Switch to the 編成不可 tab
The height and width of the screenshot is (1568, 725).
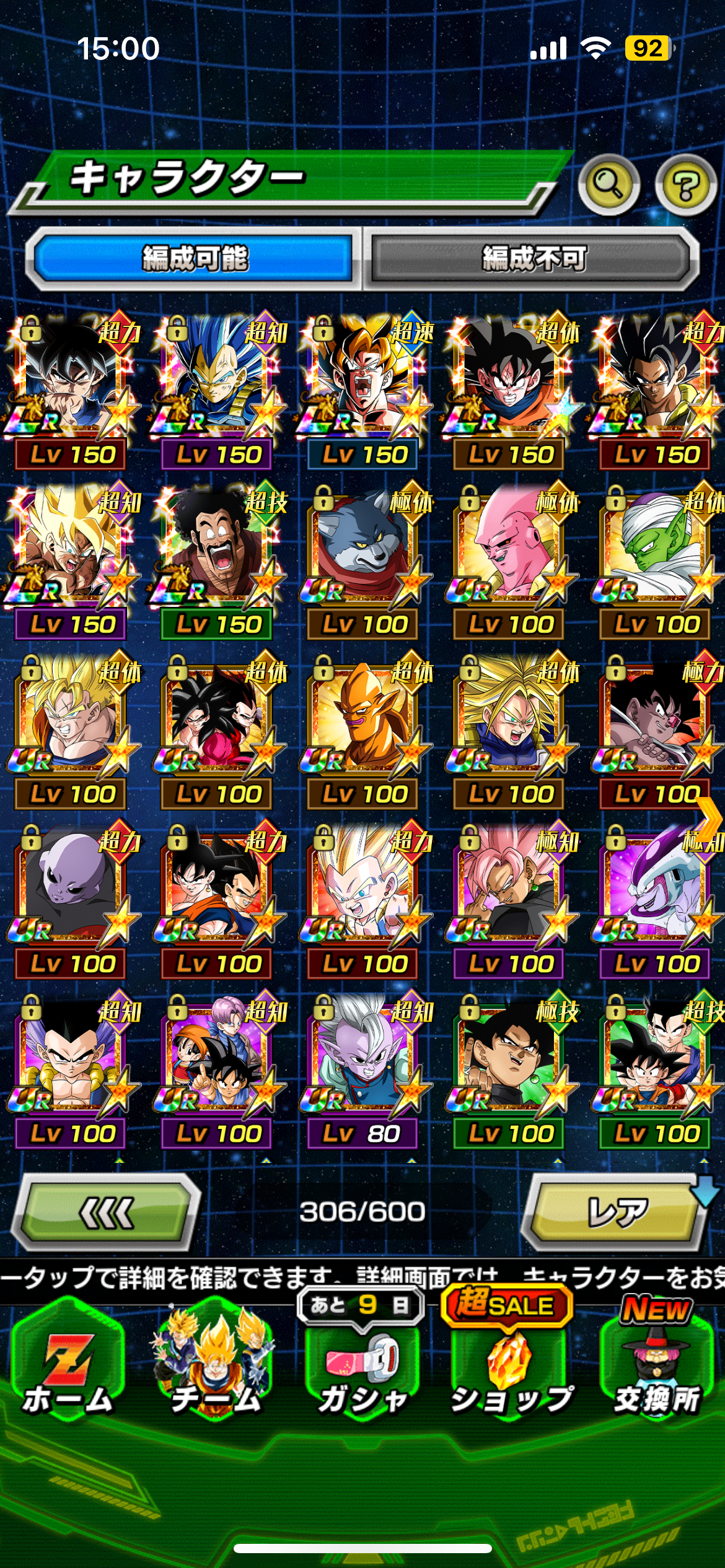(533, 259)
